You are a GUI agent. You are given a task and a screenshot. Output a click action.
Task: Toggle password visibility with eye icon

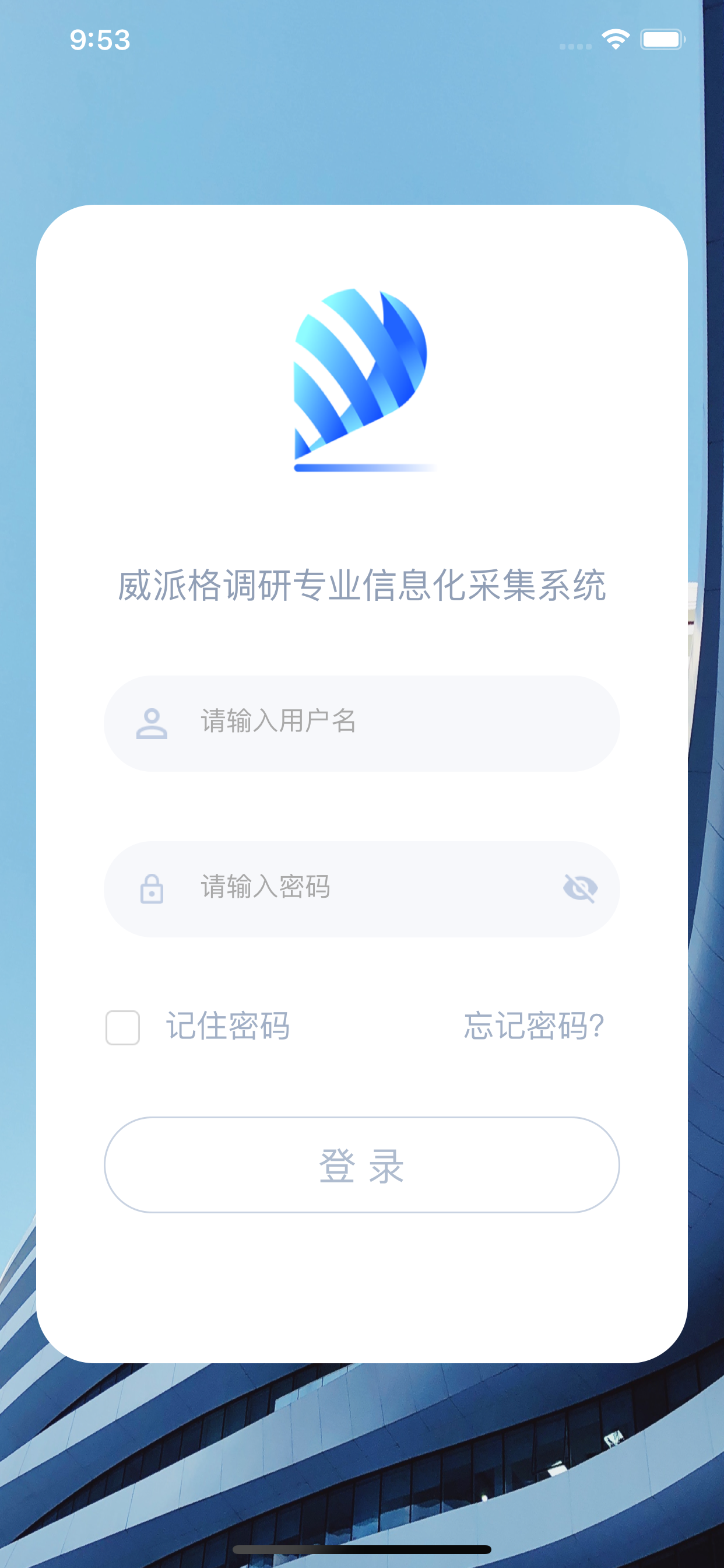[581, 888]
